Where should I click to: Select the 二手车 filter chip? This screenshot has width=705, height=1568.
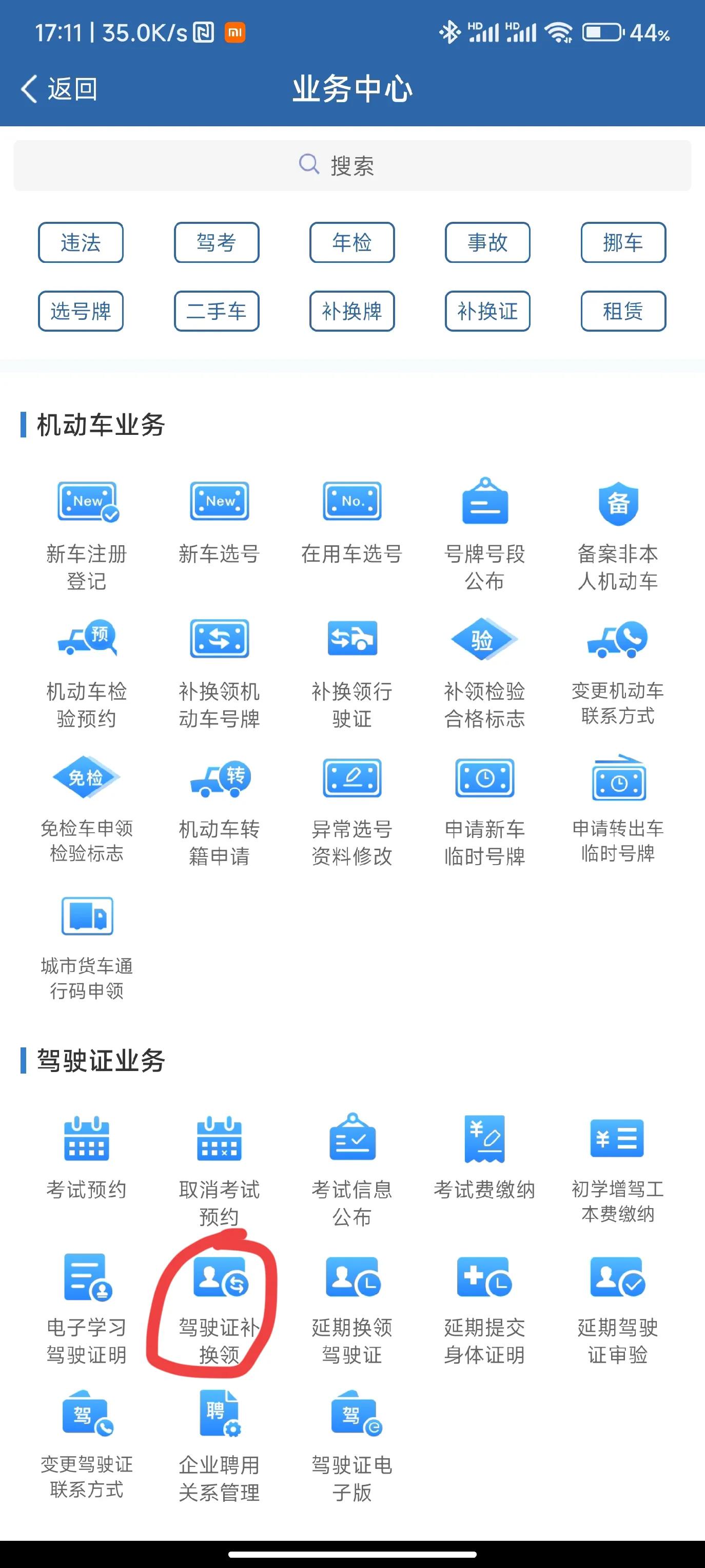click(x=217, y=312)
